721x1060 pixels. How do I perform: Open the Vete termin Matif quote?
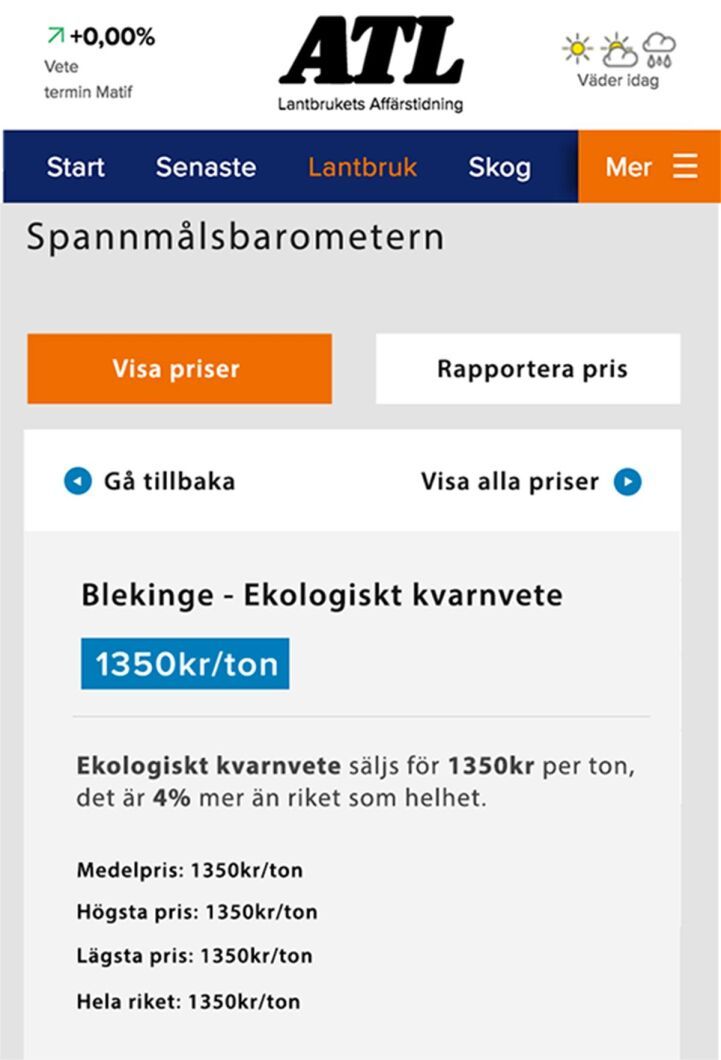coord(99,64)
